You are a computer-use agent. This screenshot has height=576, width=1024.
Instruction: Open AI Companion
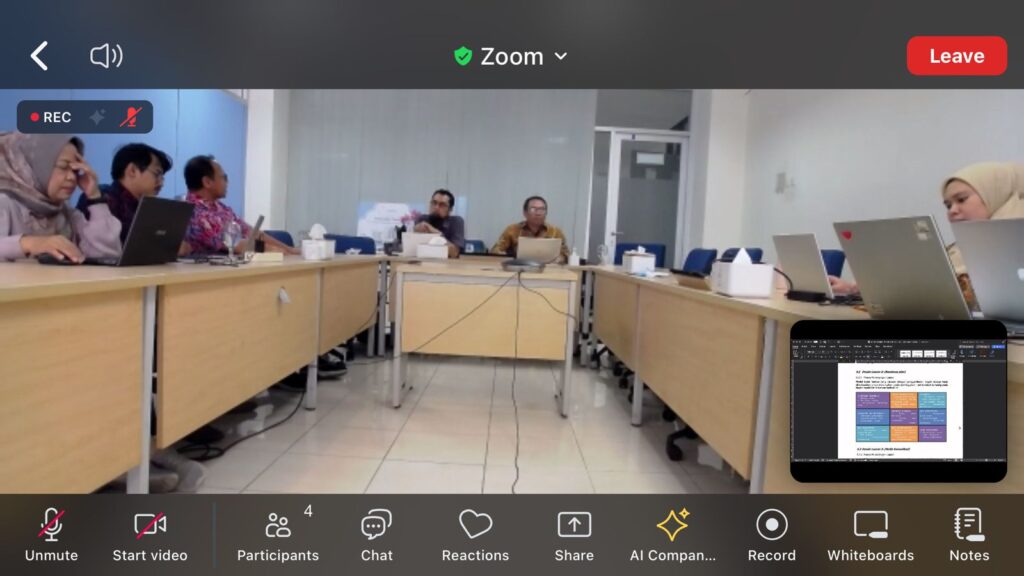672,535
